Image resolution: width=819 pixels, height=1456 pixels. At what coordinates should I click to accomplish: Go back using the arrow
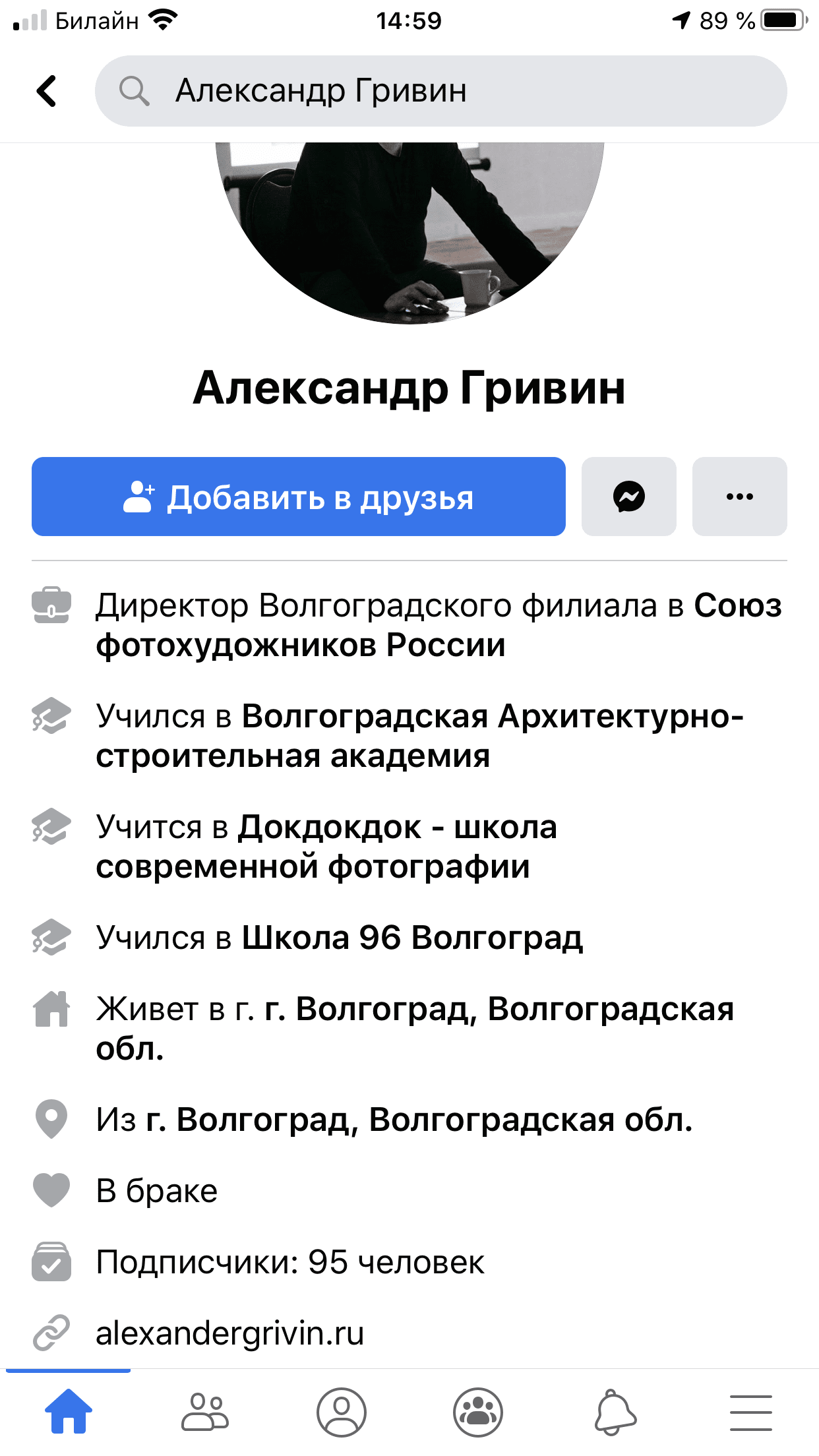pos(46,91)
